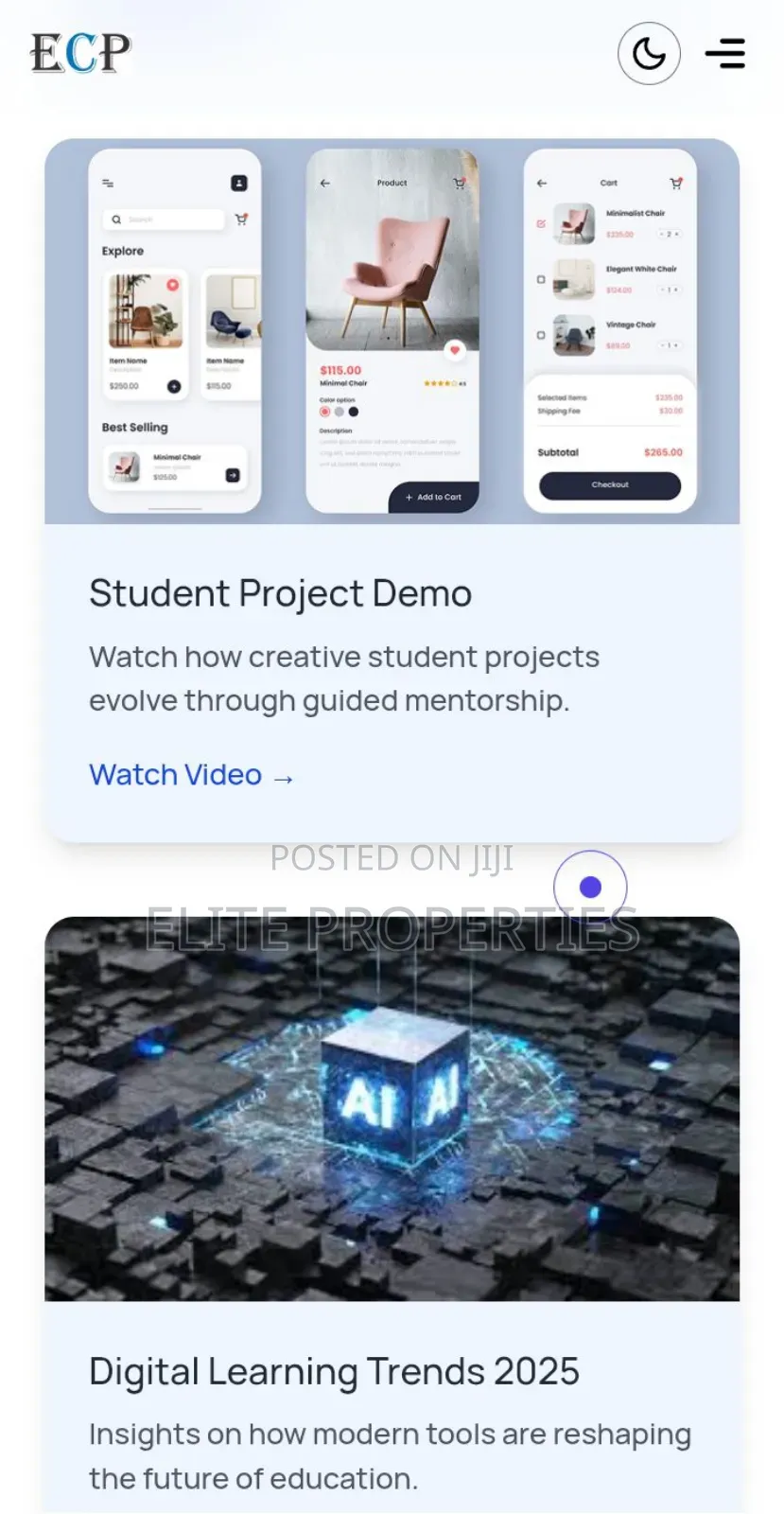Open the hamburger navigation menu
784x1514 pixels.
click(725, 54)
